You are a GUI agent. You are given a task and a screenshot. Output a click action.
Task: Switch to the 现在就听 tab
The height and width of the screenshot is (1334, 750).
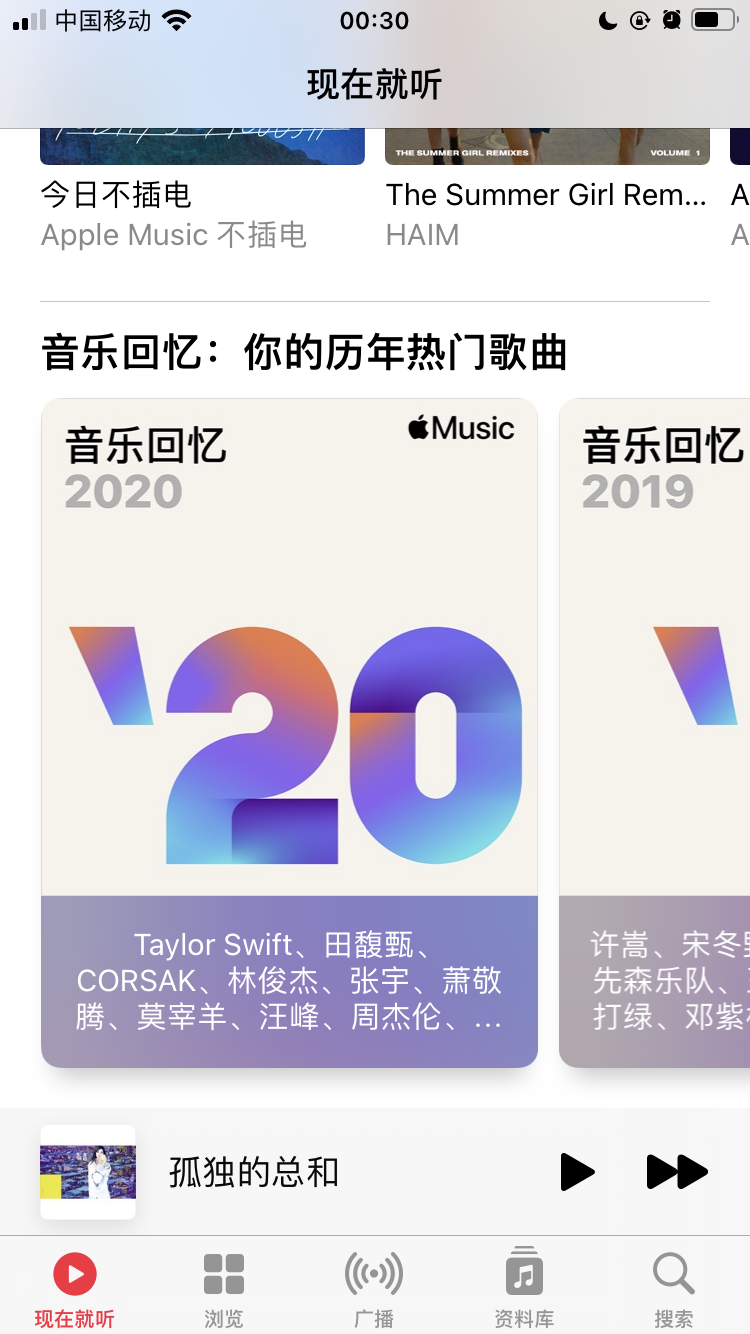pyautogui.click(x=75, y=1288)
